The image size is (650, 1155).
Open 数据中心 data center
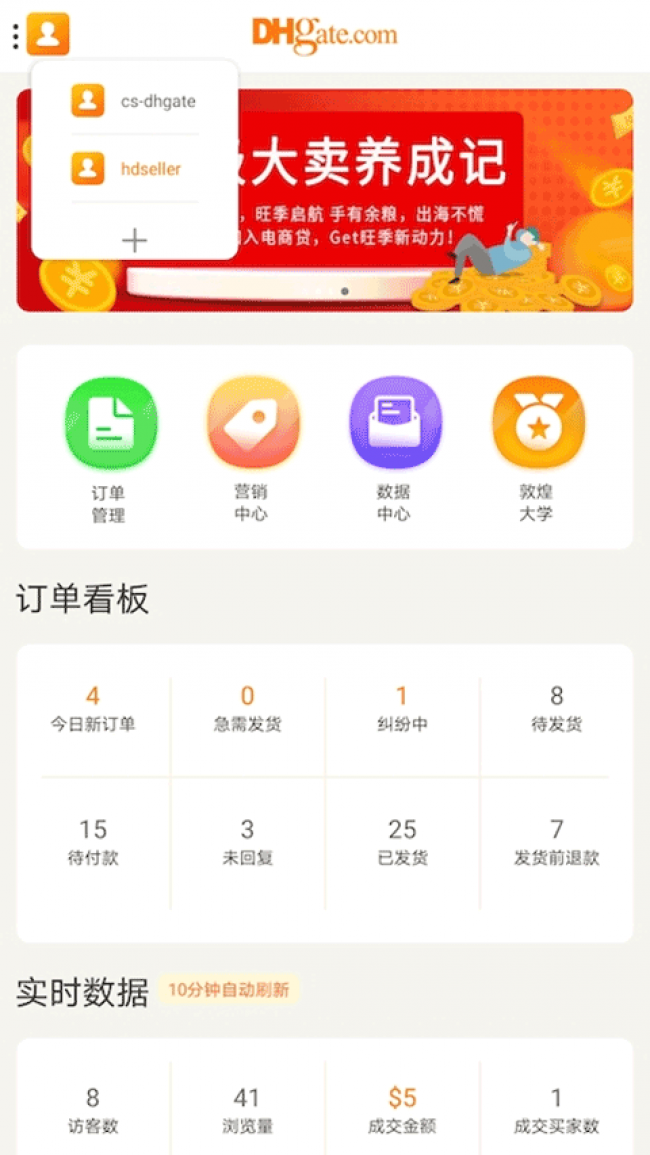point(394,450)
